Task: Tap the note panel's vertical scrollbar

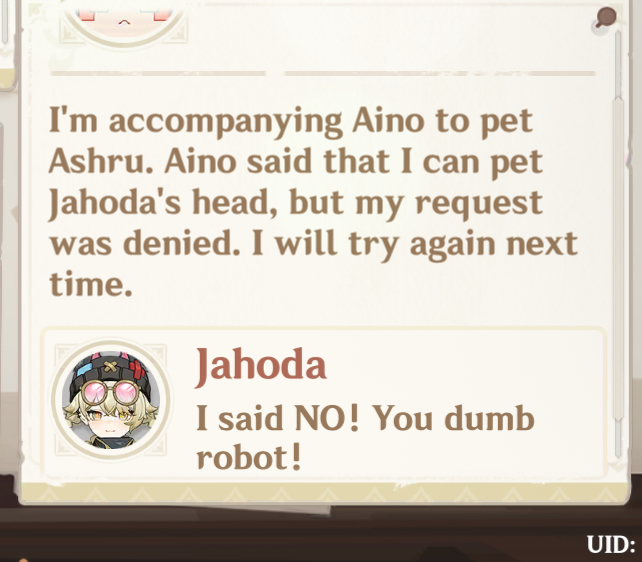Action: click(618, 246)
